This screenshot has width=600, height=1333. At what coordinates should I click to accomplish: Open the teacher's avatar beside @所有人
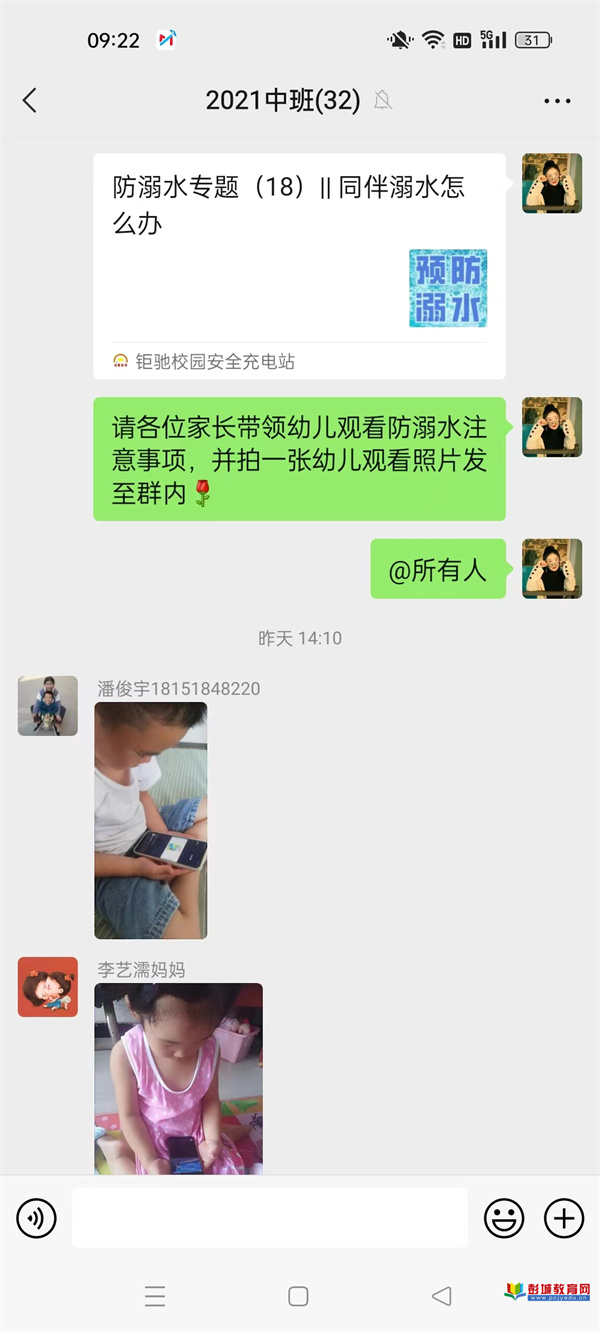[x=552, y=569]
